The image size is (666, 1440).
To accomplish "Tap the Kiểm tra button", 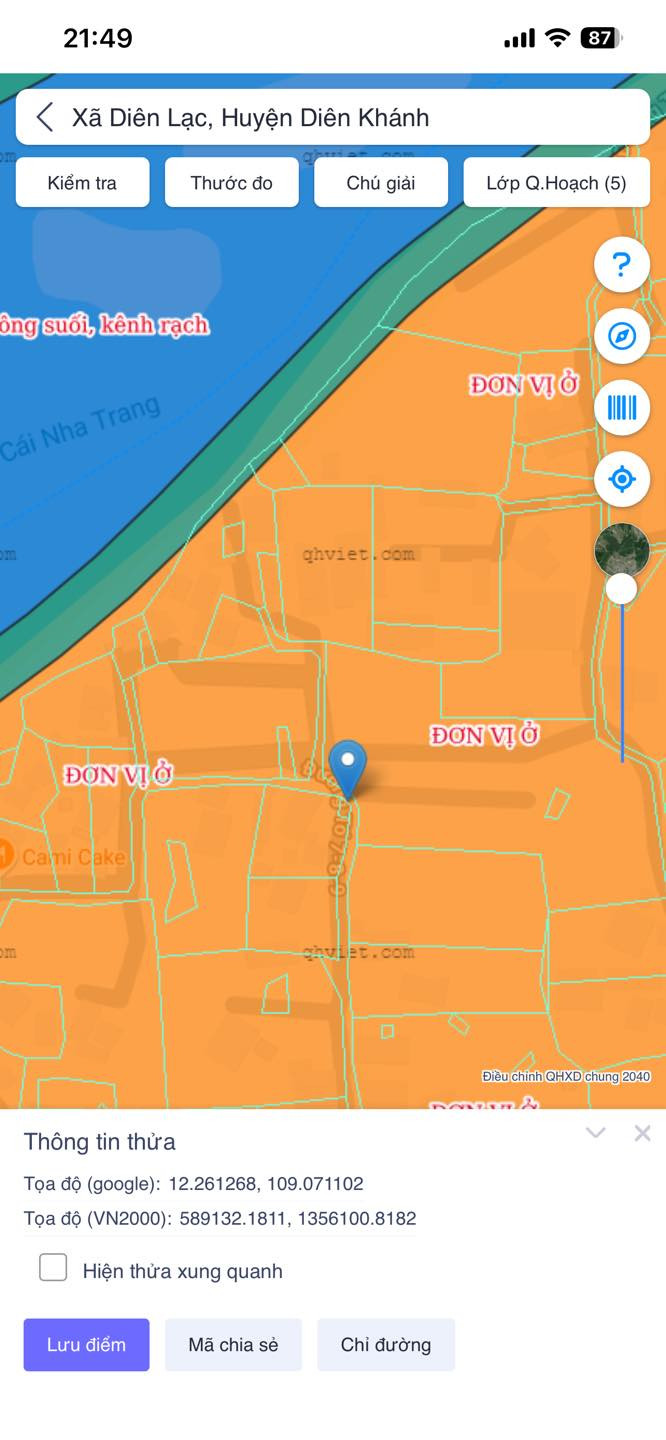I will click(82, 183).
